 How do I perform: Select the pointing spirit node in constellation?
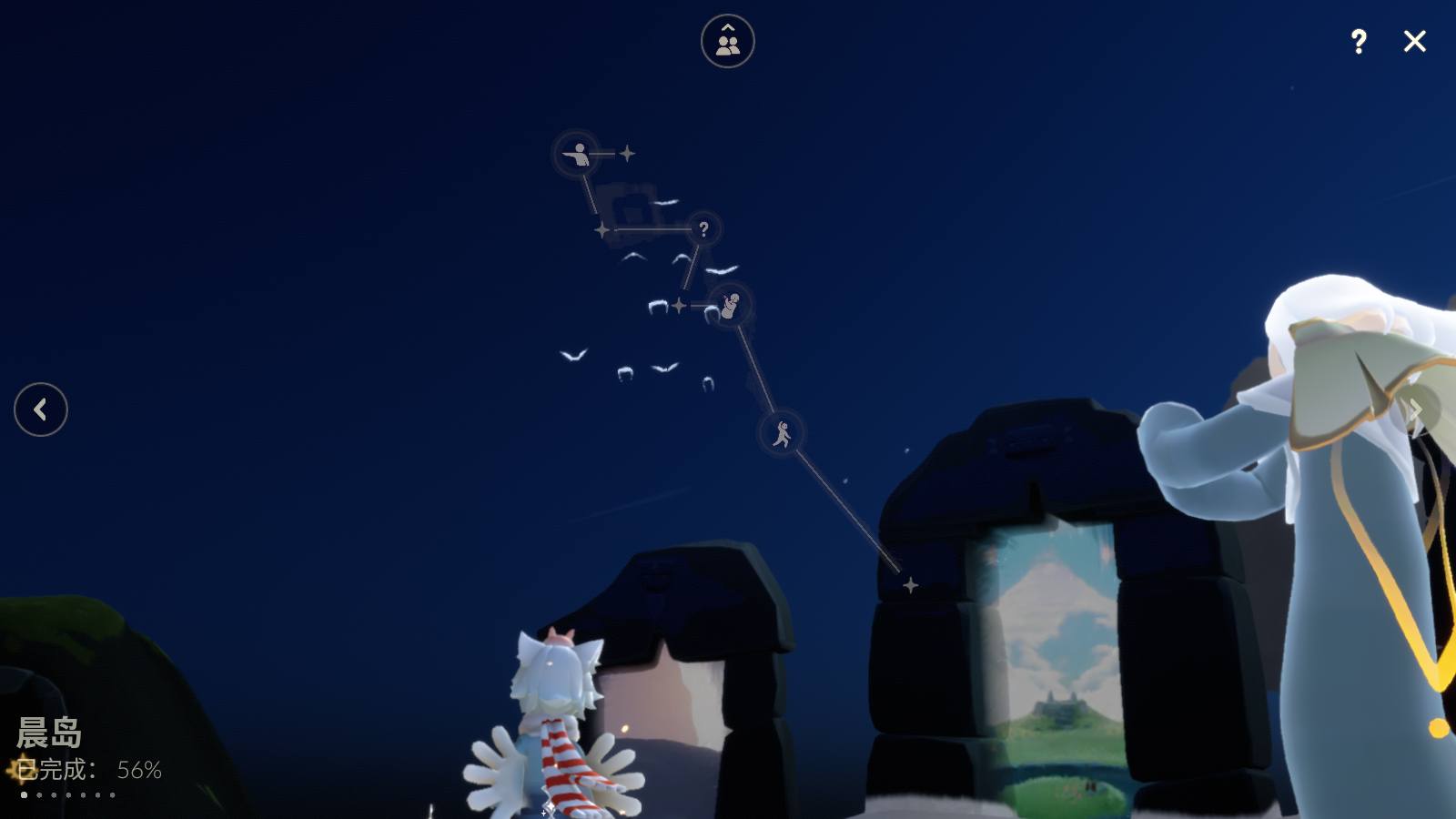point(577,154)
